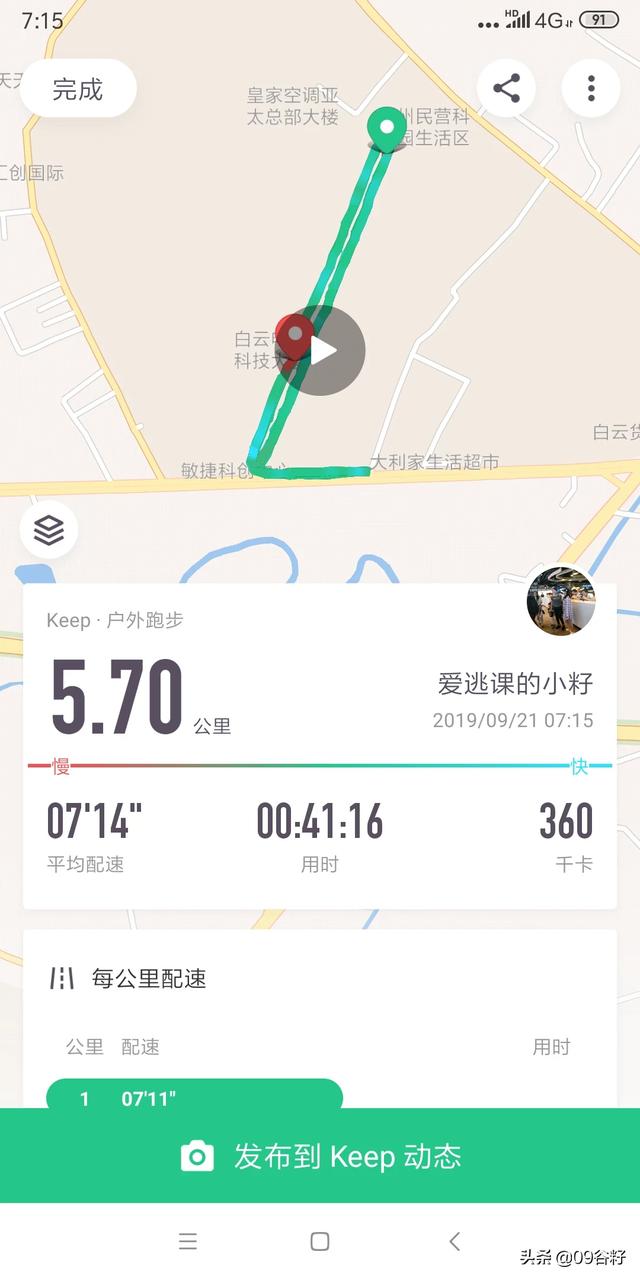Open the map layers switcher
The height and width of the screenshot is (1280, 640).
point(49,529)
